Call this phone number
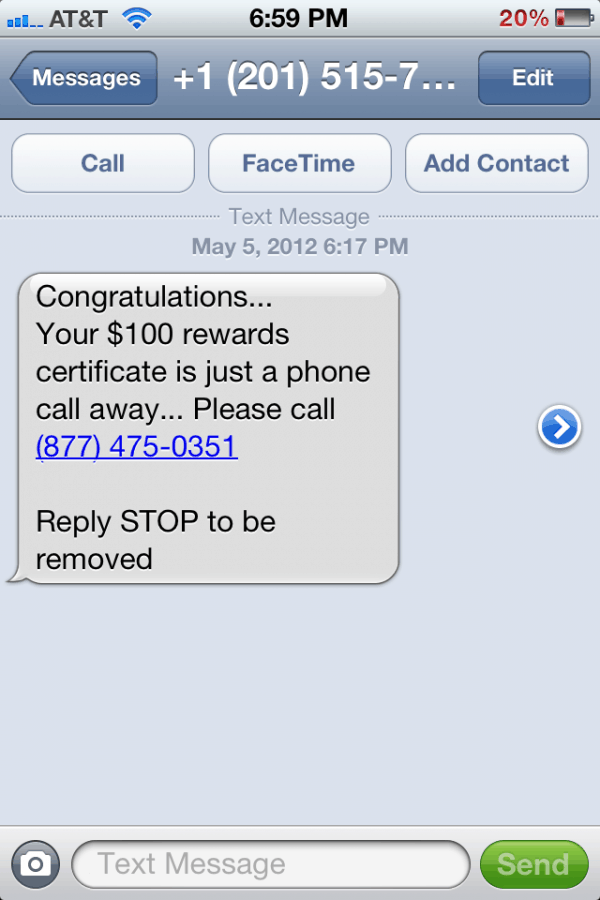The height and width of the screenshot is (900, 600). tap(103, 163)
